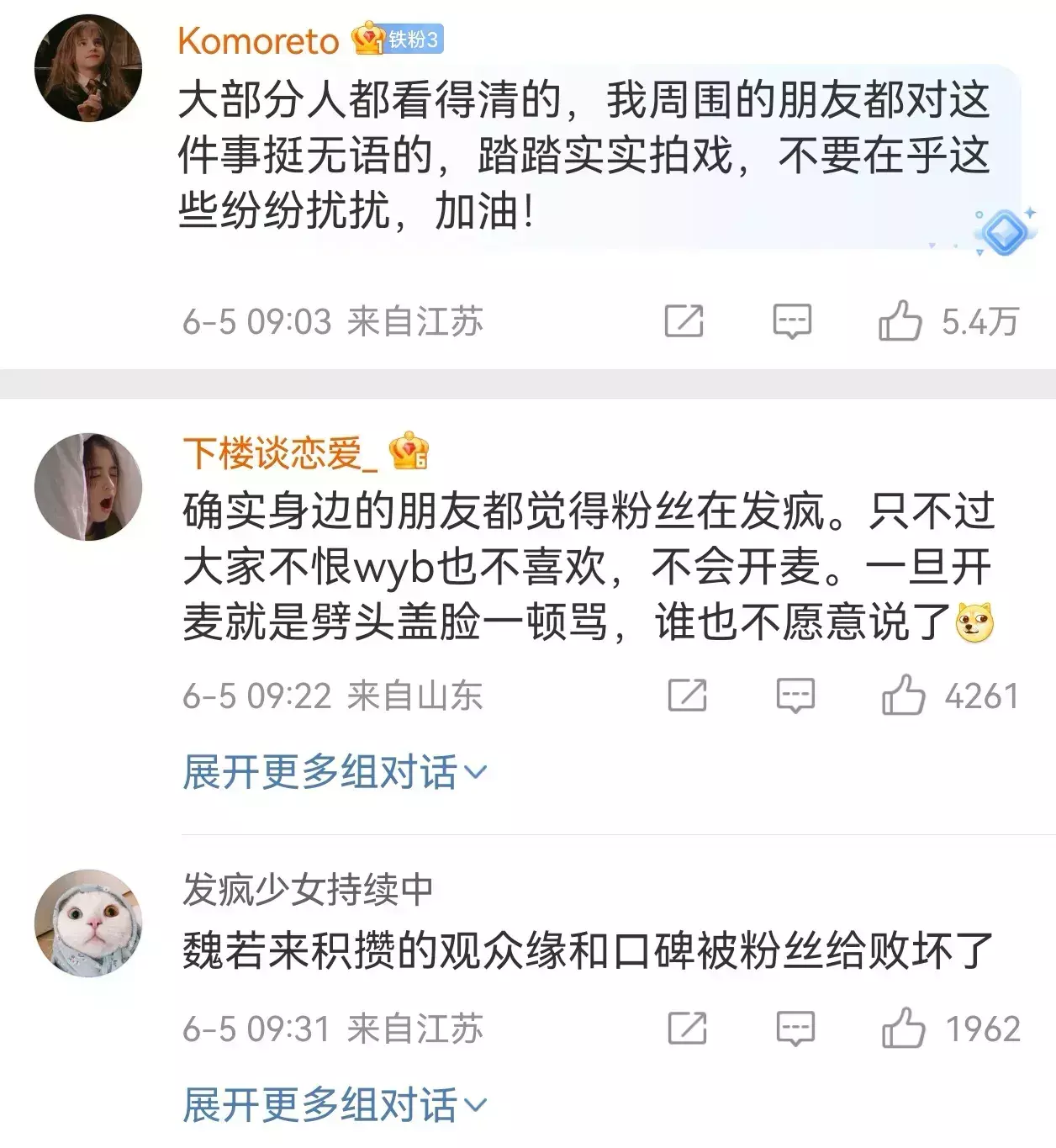Expand more replies under 下楼谈恋爱_ comment
This screenshot has width=1056, height=1148.
[x=334, y=772]
